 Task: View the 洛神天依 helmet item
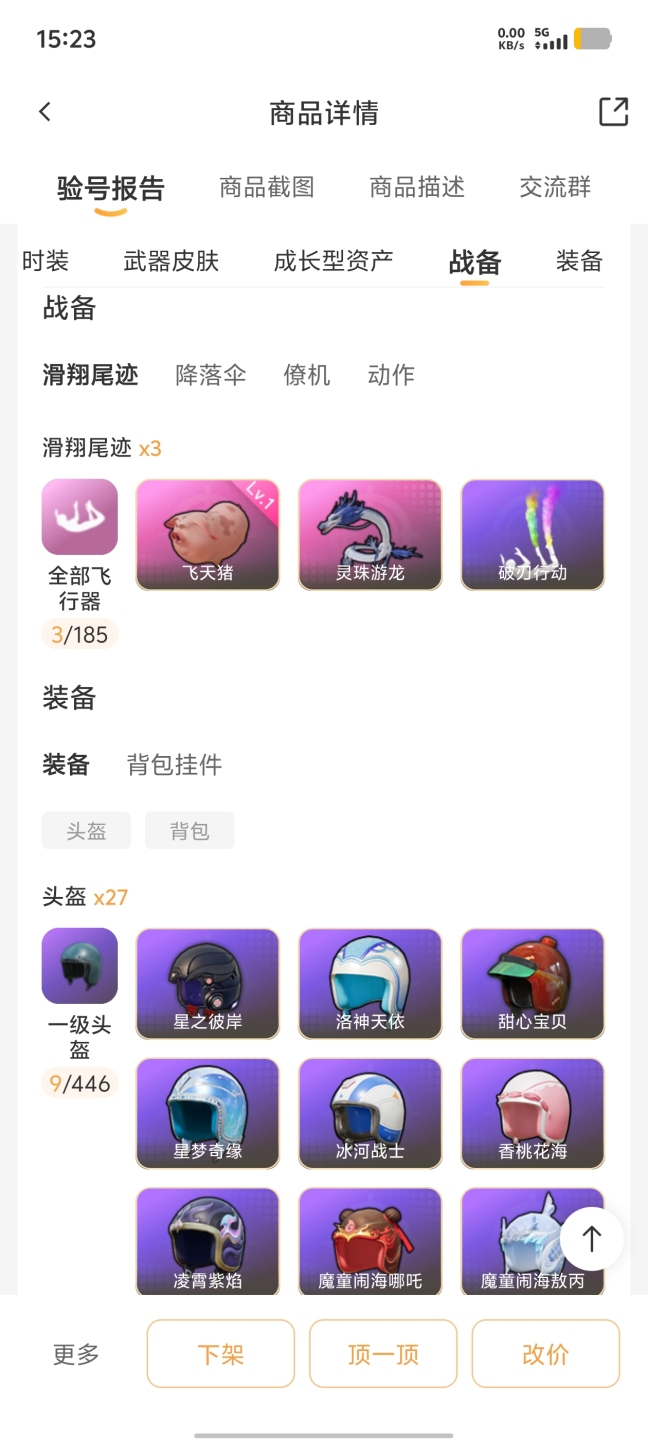tap(370, 984)
